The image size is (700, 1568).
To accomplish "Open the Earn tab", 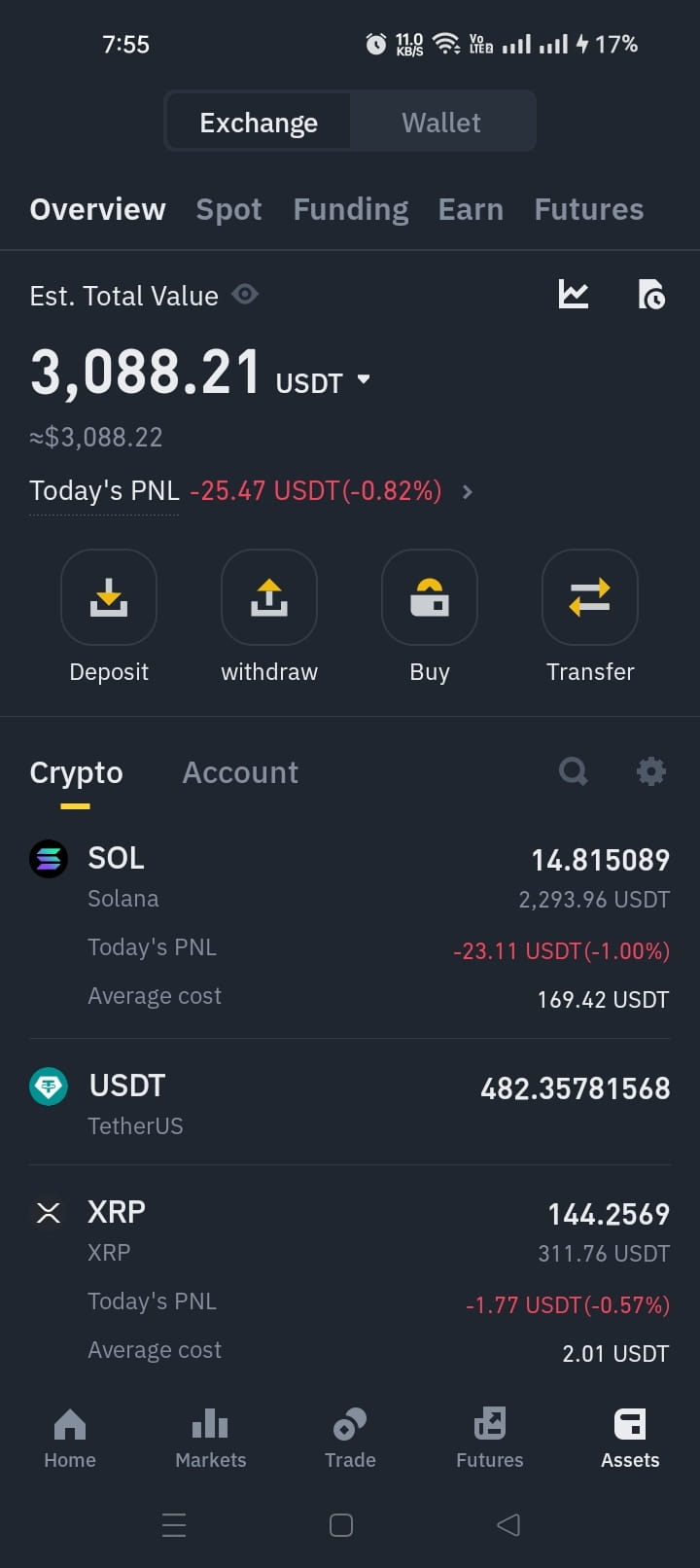I will click(471, 209).
